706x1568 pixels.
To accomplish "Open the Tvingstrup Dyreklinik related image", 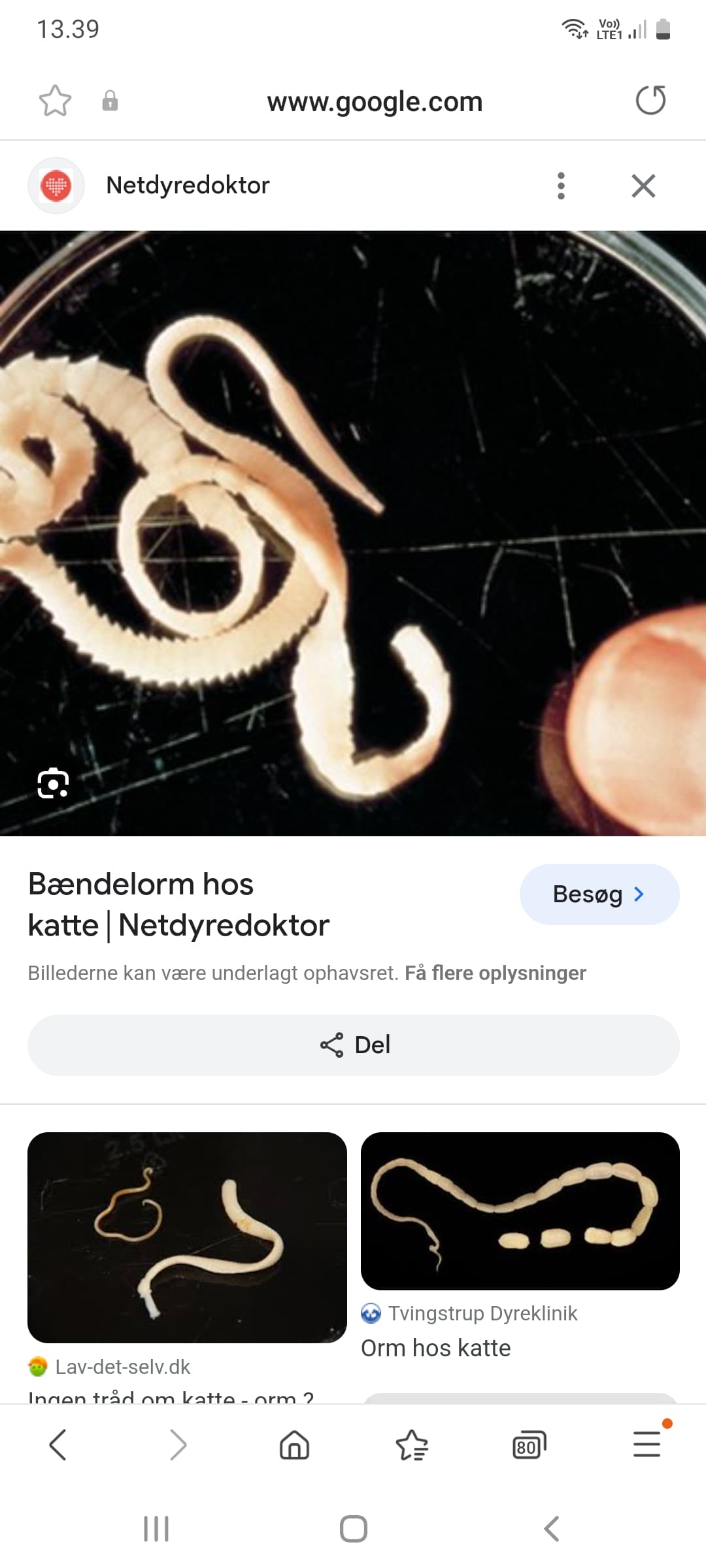I will pyautogui.click(x=520, y=1211).
